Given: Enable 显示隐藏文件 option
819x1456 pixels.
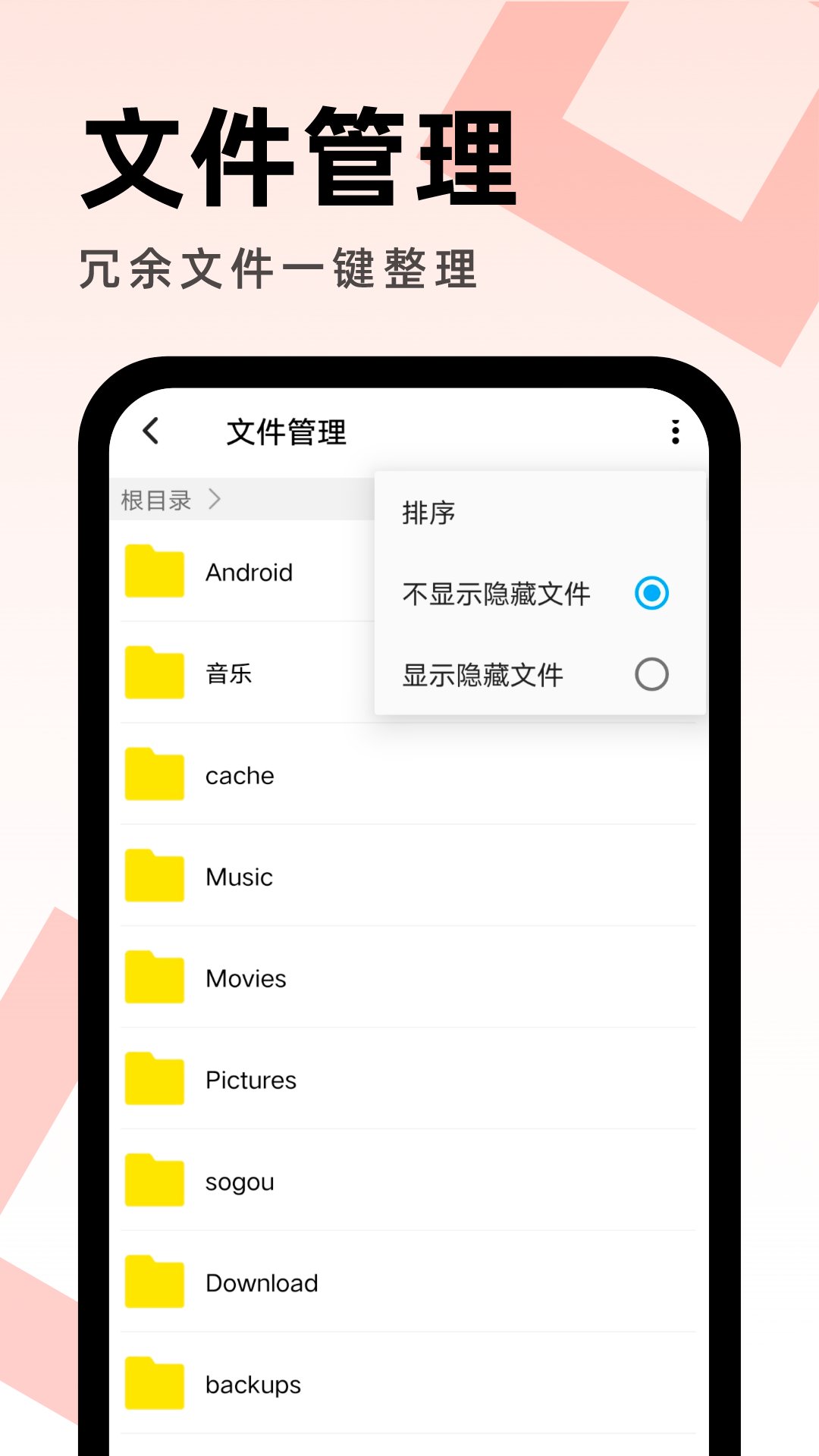Looking at the screenshot, I should (651, 673).
